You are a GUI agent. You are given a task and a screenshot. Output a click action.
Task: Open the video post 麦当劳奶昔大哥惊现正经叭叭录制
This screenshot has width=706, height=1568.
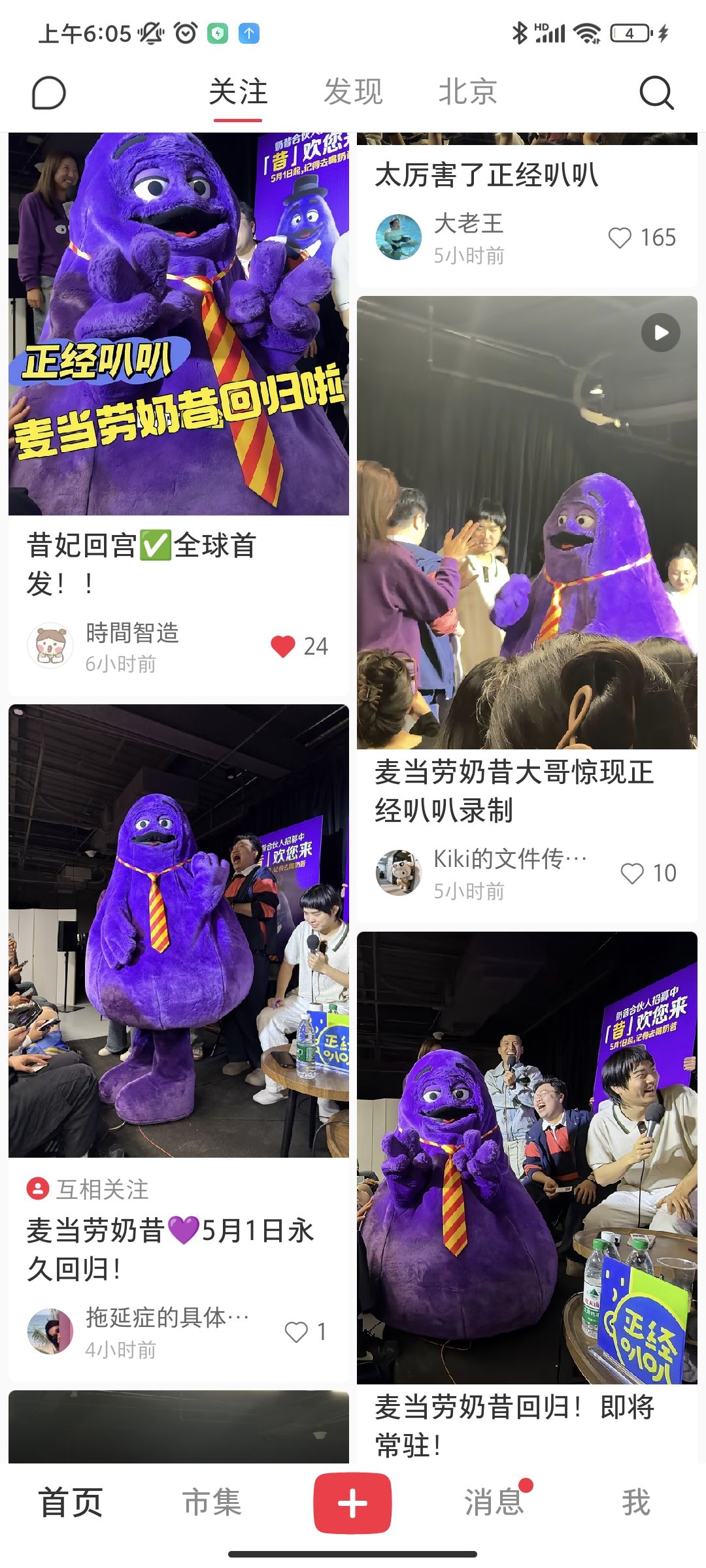click(x=527, y=523)
